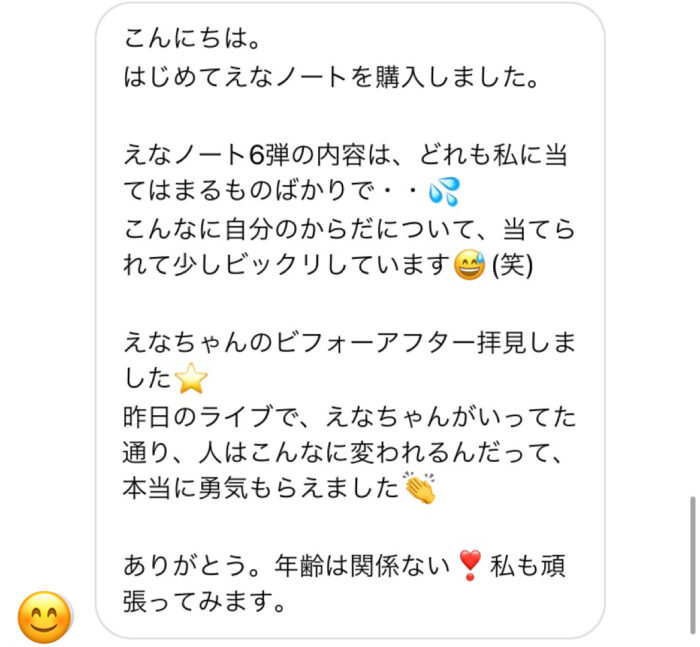This screenshot has width=700, height=647.
Task: Open the sender's smiley avatar profile
Action: click(x=45, y=615)
